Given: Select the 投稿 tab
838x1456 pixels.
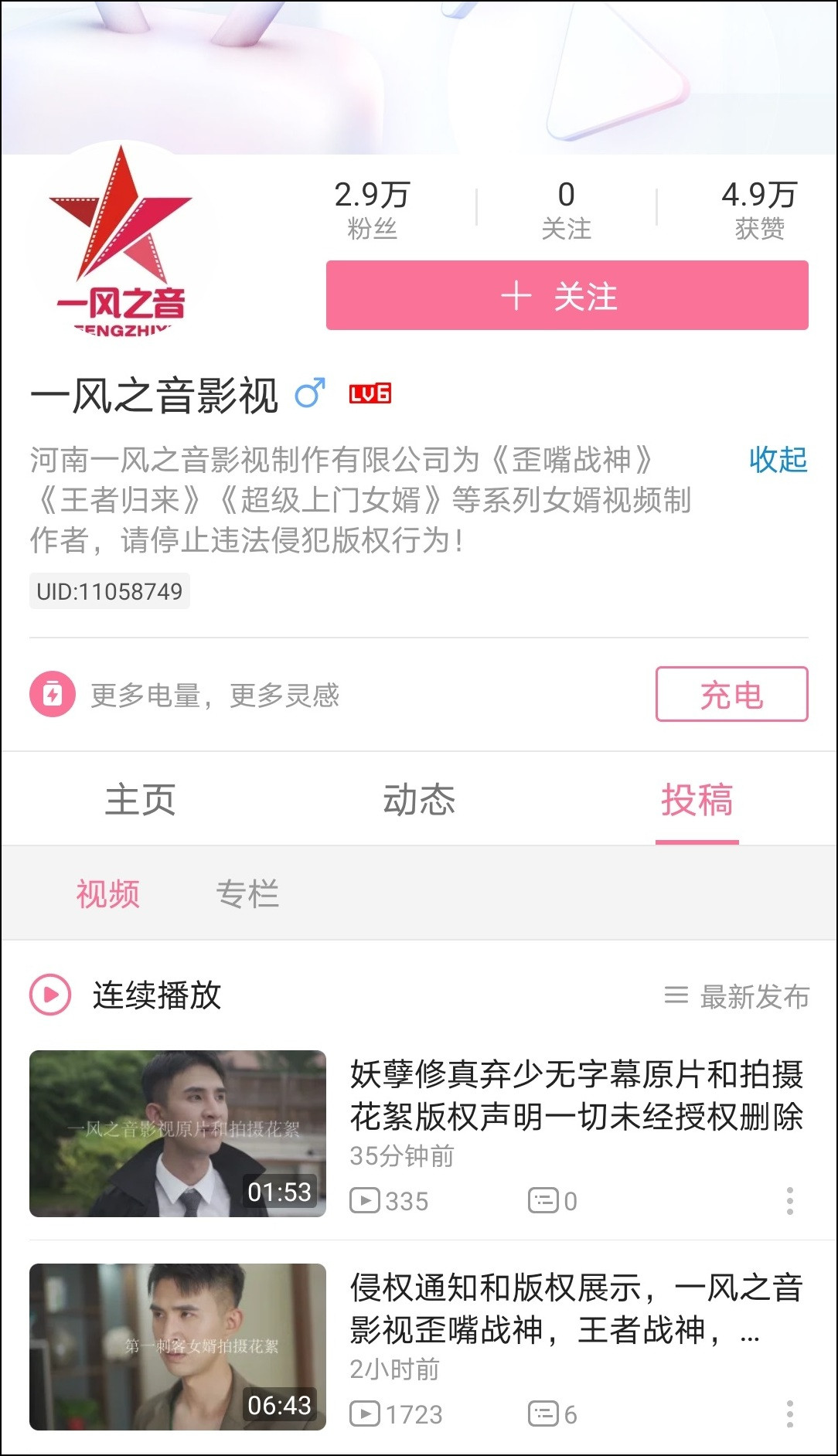Looking at the screenshot, I should (697, 799).
